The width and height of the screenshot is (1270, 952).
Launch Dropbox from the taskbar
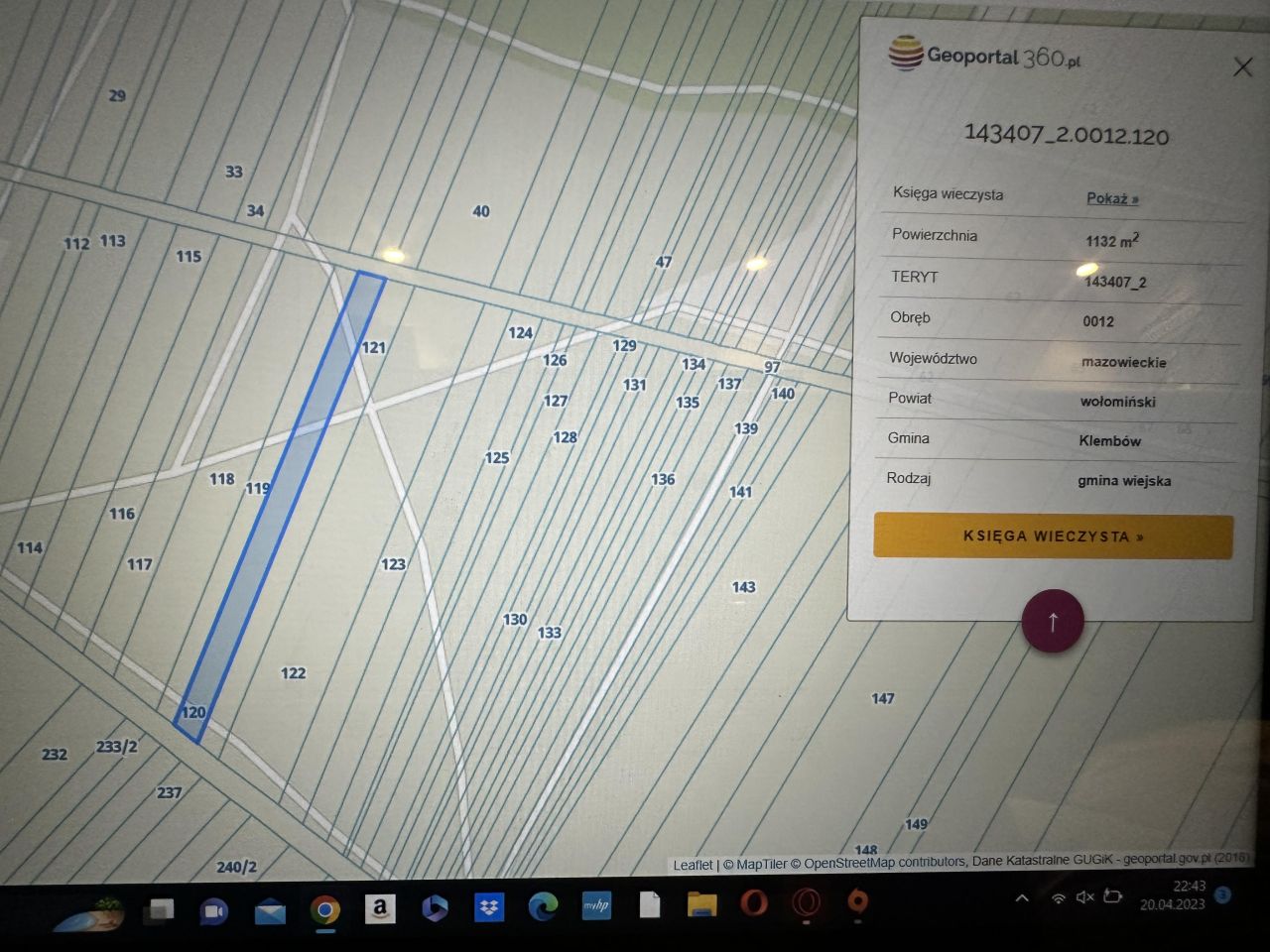click(488, 907)
